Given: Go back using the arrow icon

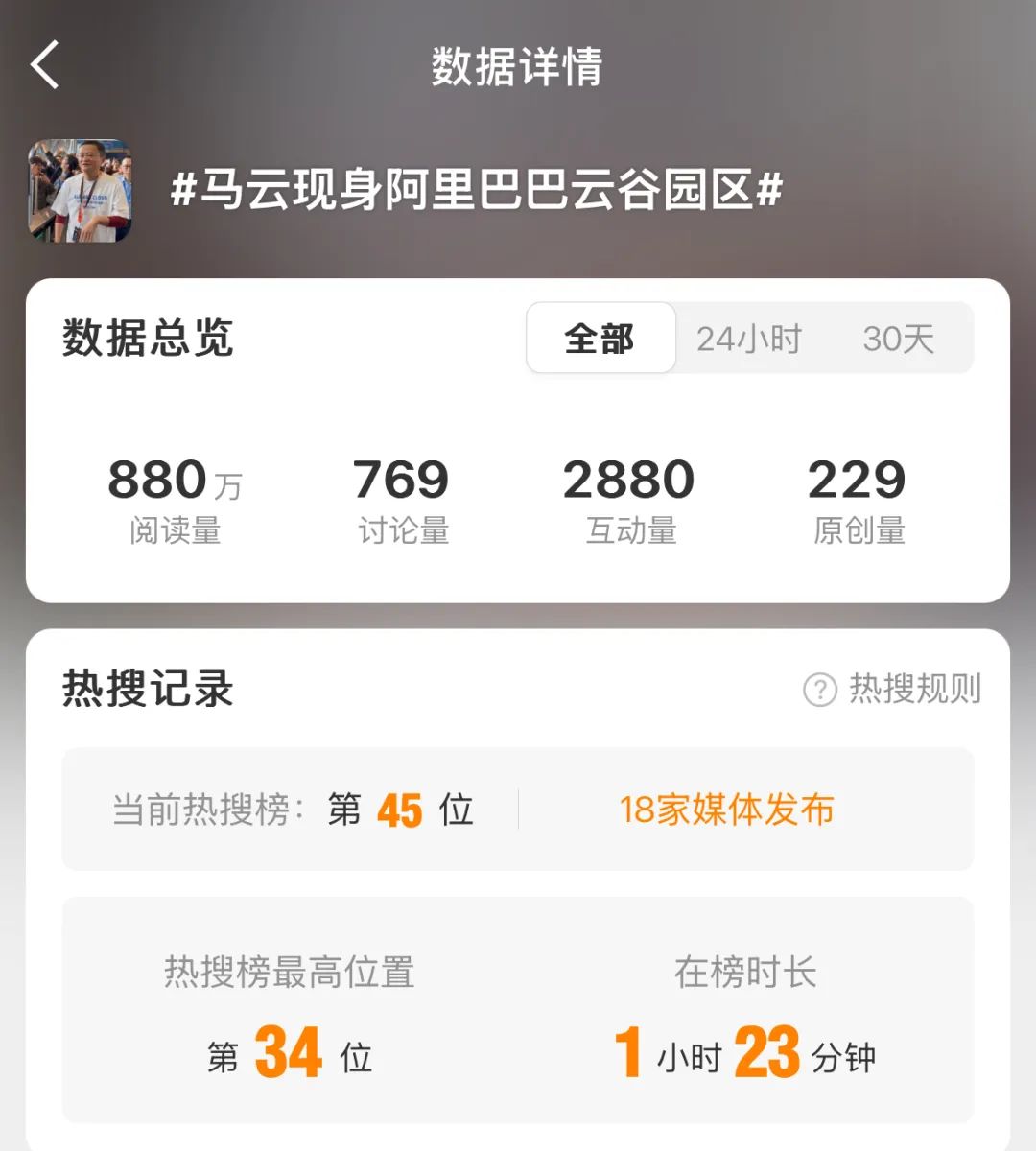Looking at the screenshot, I should coord(45,65).
